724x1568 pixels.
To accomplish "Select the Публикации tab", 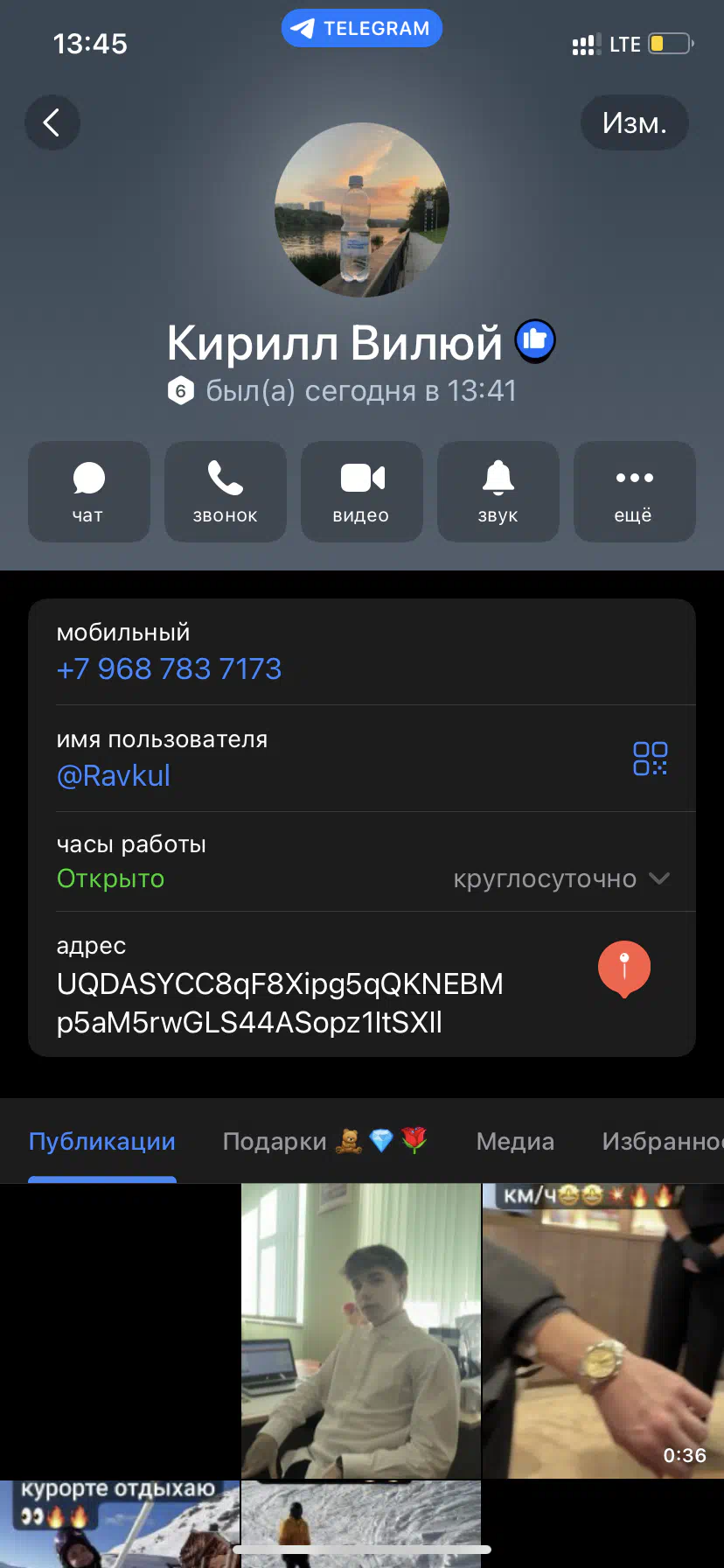I will tap(102, 1141).
